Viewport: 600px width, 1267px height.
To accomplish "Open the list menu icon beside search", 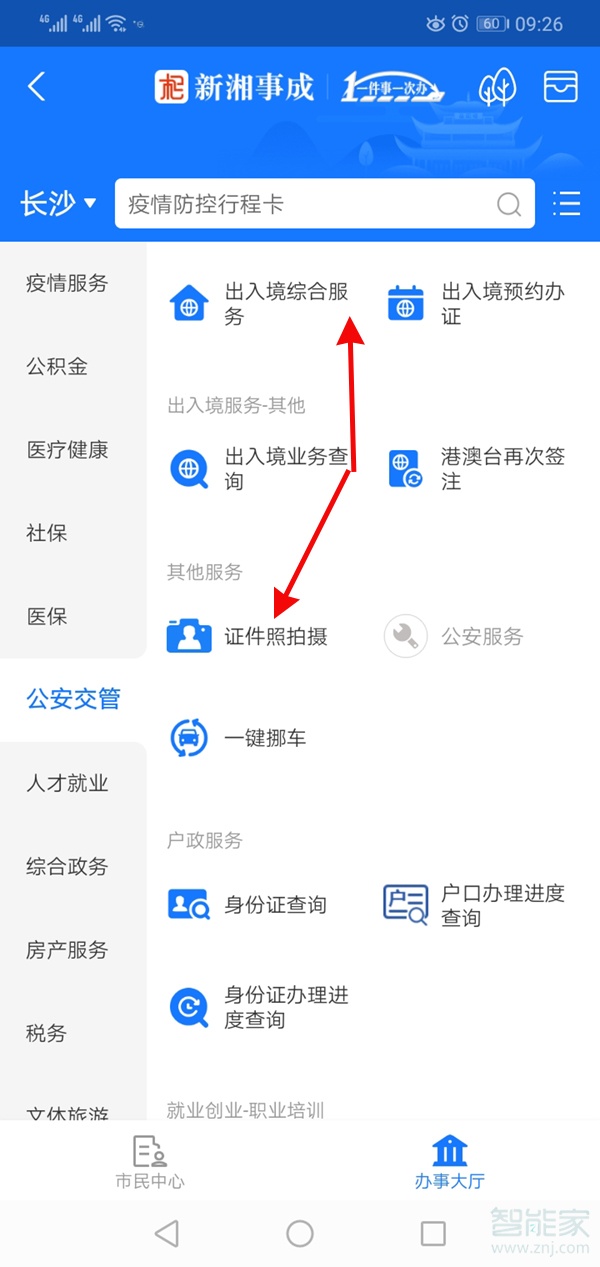I will tap(566, 204).
